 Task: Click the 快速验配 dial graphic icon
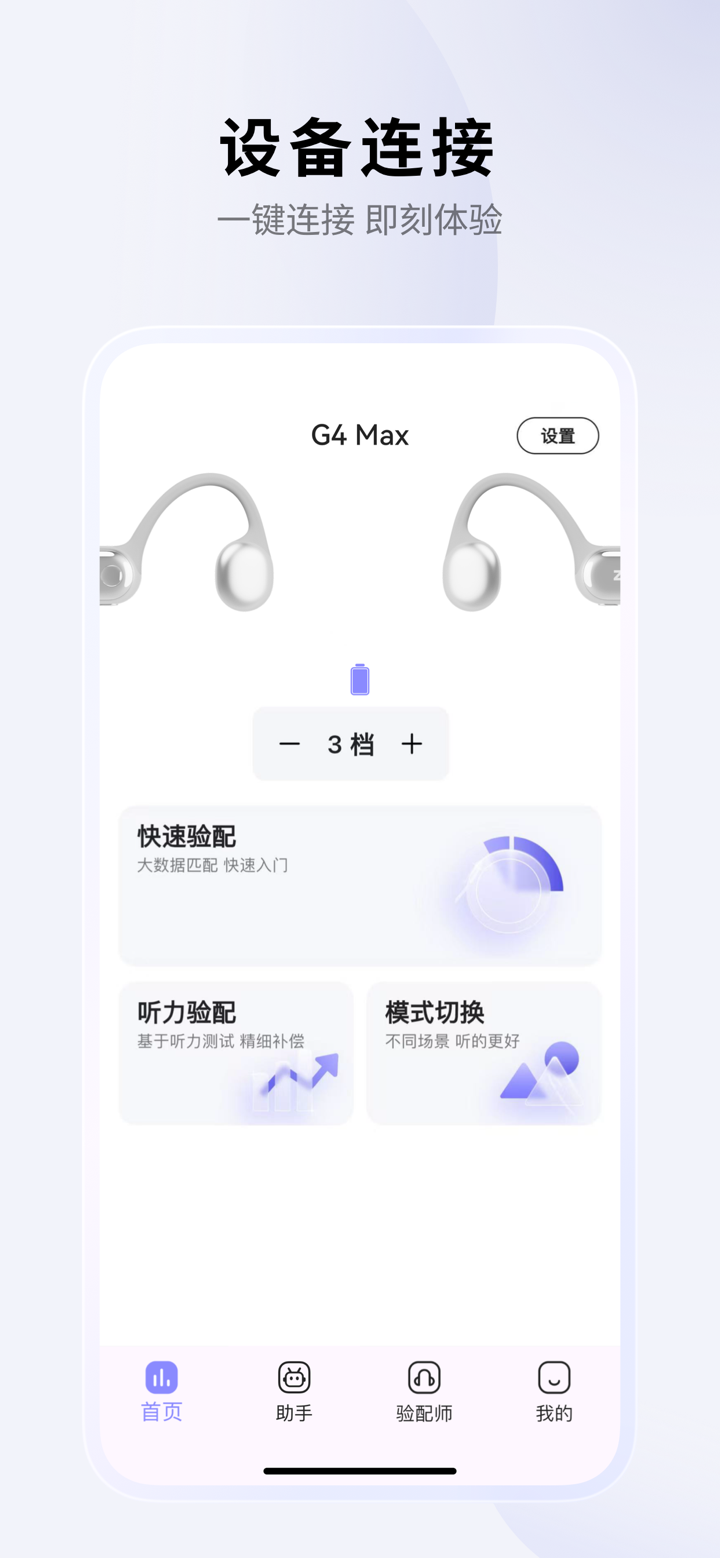point(510,879)
